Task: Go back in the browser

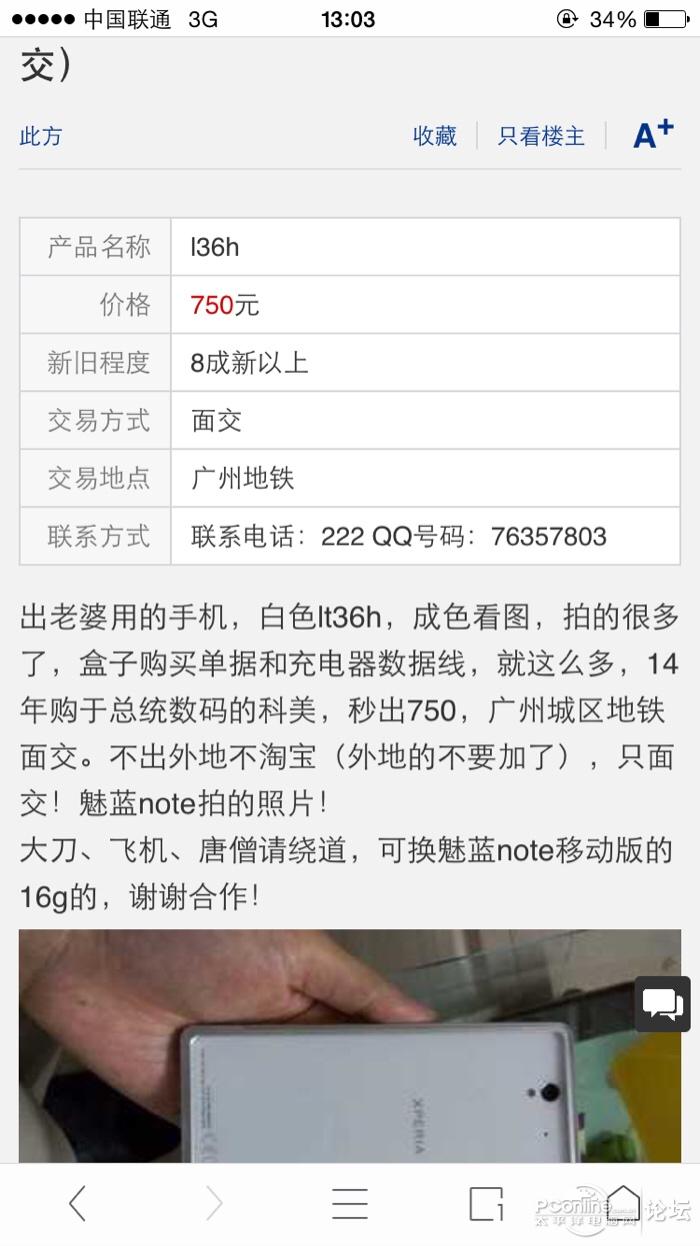Action: click(78, 1203)
